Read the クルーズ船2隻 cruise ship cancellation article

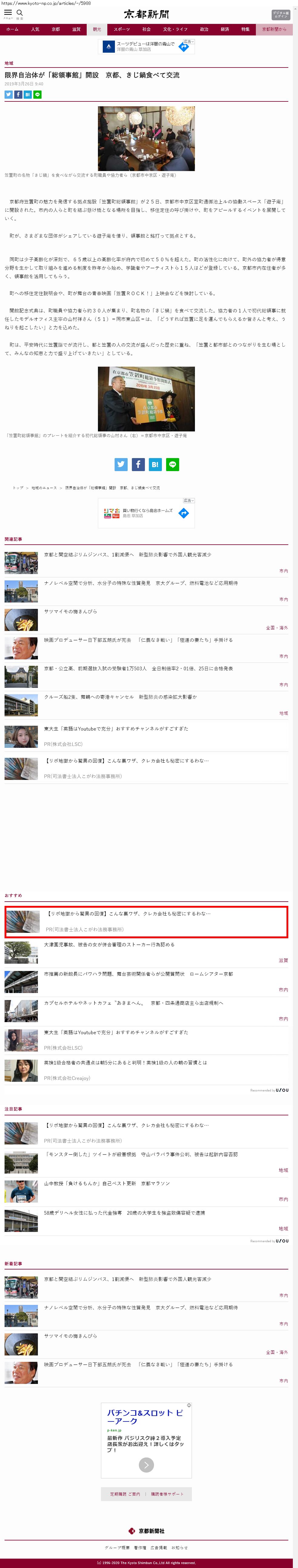pos(120,697)
